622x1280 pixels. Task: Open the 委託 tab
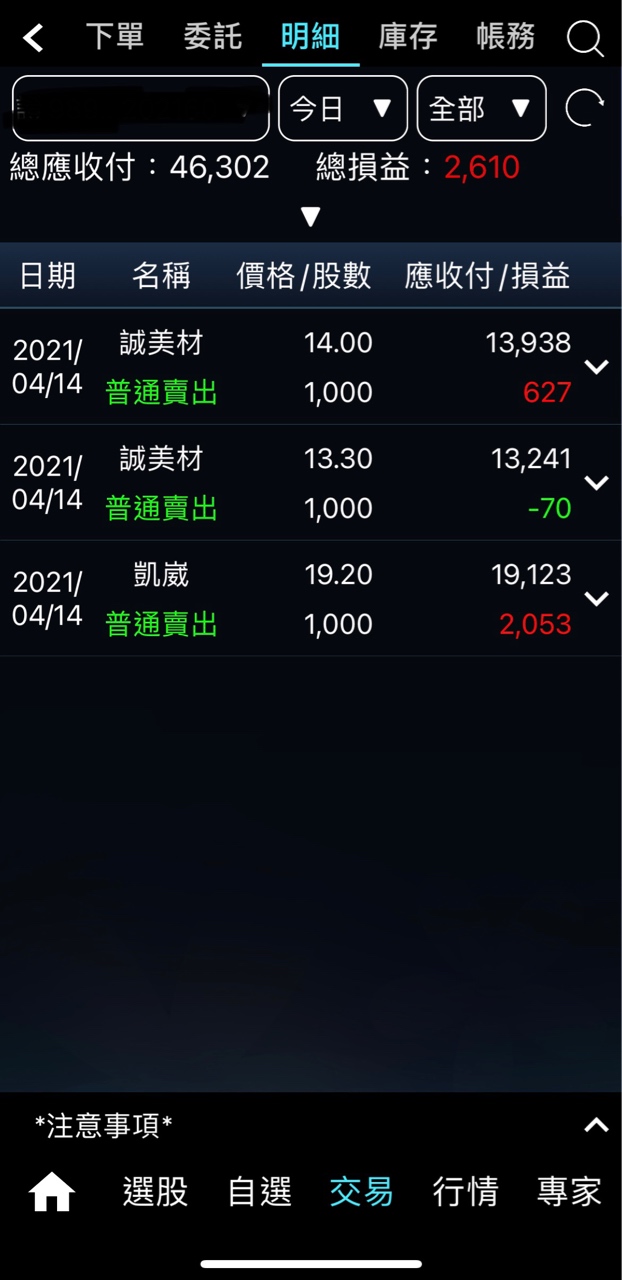pos(213,37)
